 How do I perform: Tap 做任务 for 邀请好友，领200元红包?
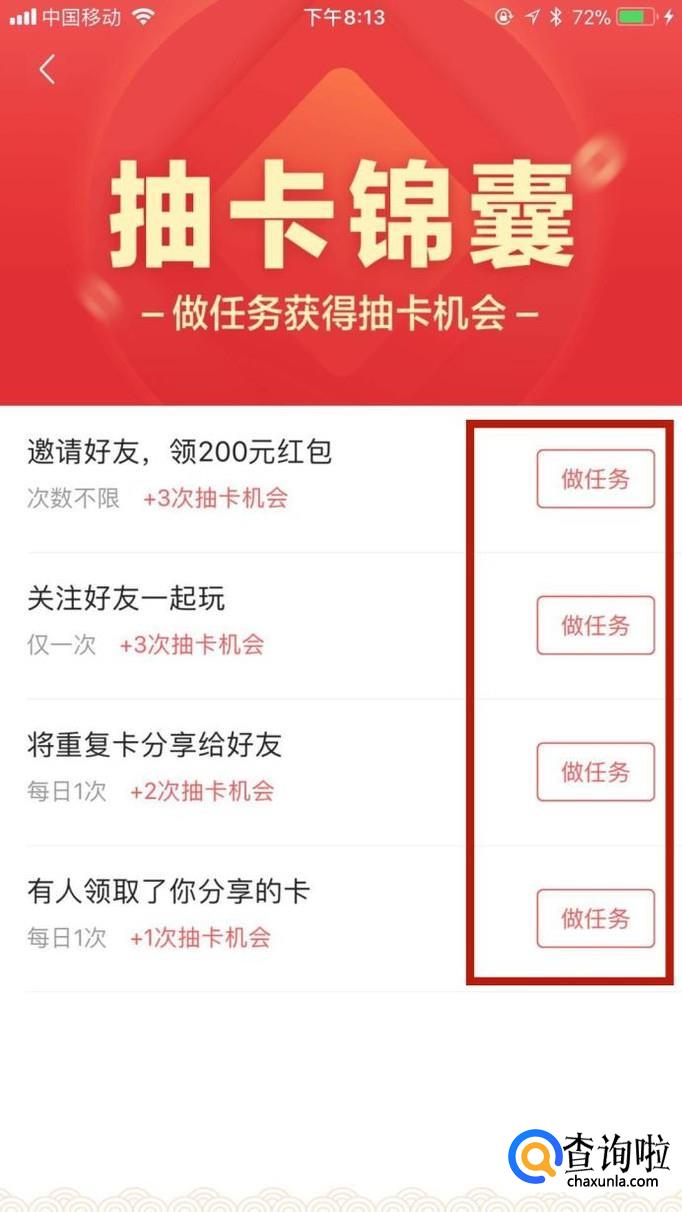tap(595, 479)
